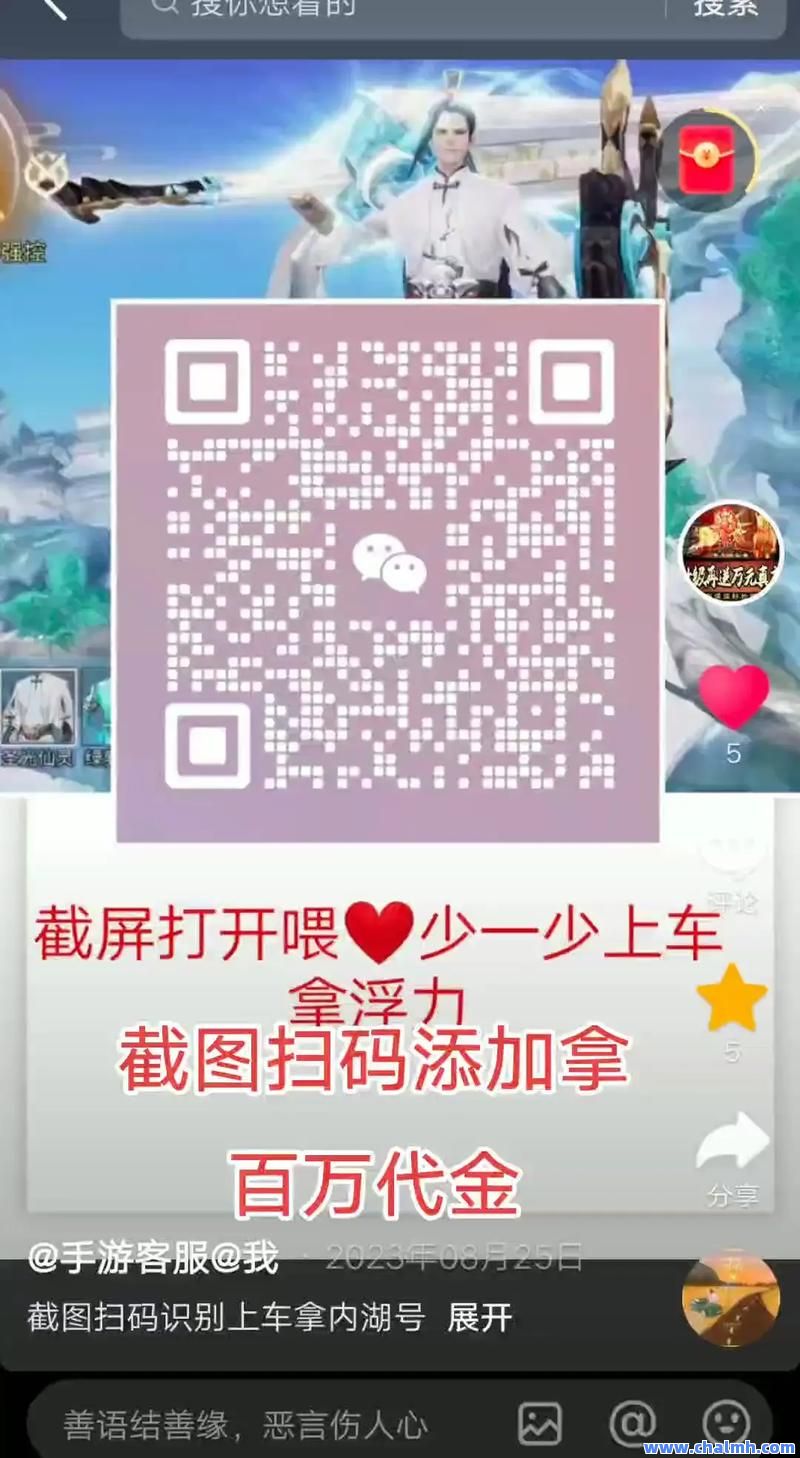Screen dimensions: 800x1458
Task: Open the video author's avatar
Action: pyautogui.click(x=731, y=552)
